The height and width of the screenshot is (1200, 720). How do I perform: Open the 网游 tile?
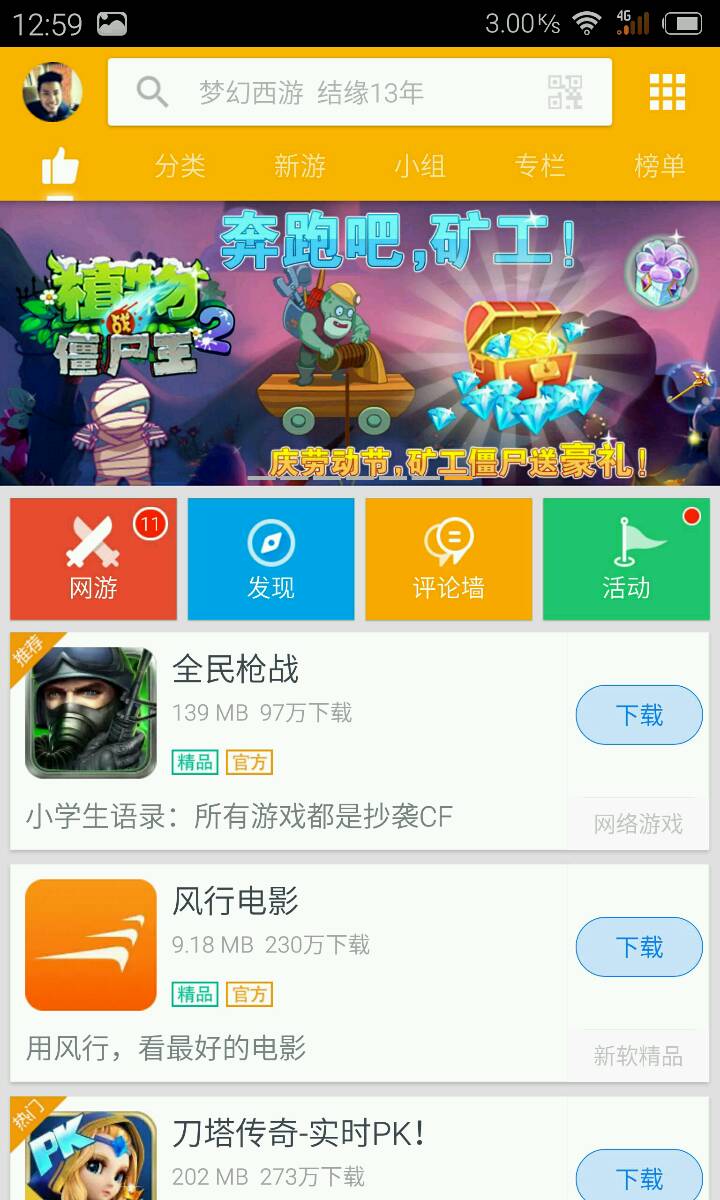[x=94, y=559]
